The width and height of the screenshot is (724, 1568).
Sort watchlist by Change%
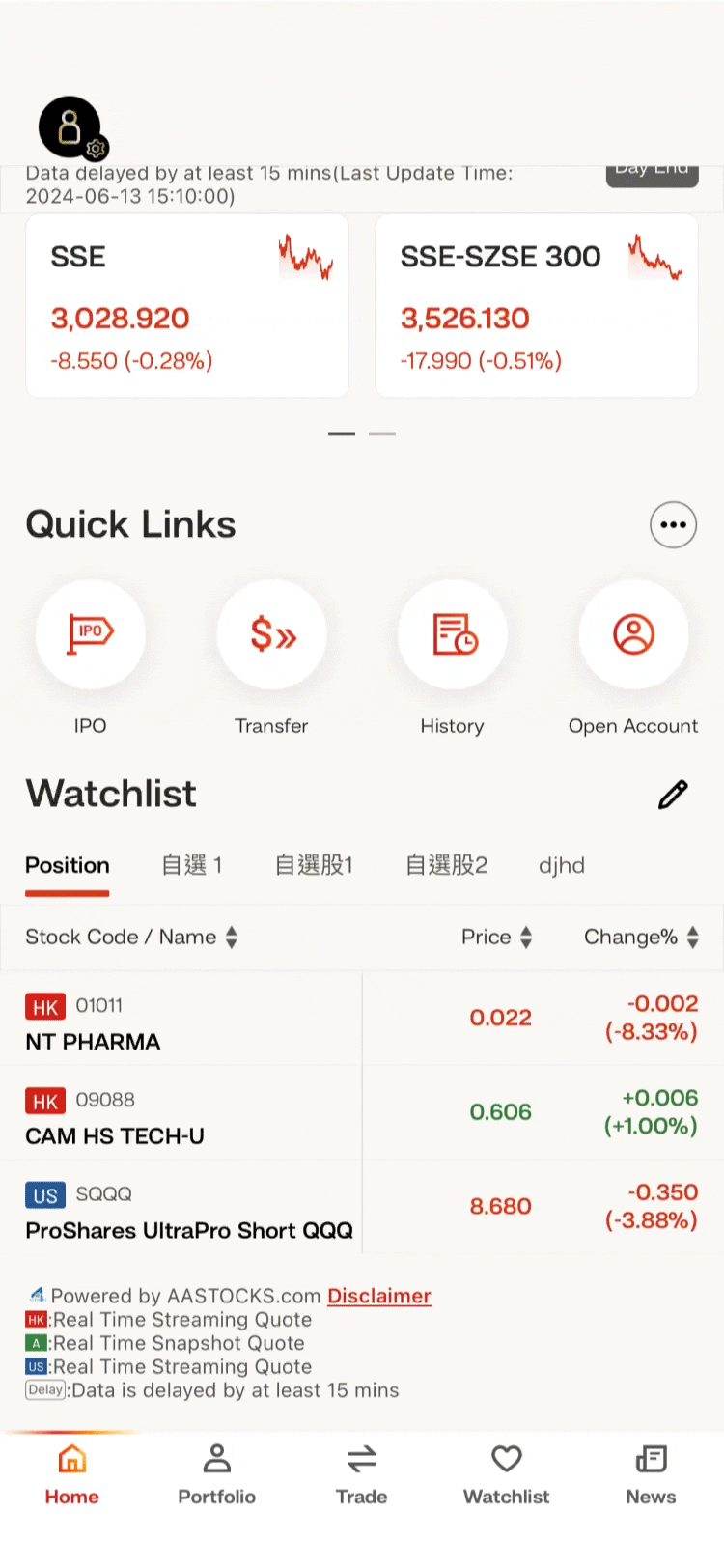[641, 937]
